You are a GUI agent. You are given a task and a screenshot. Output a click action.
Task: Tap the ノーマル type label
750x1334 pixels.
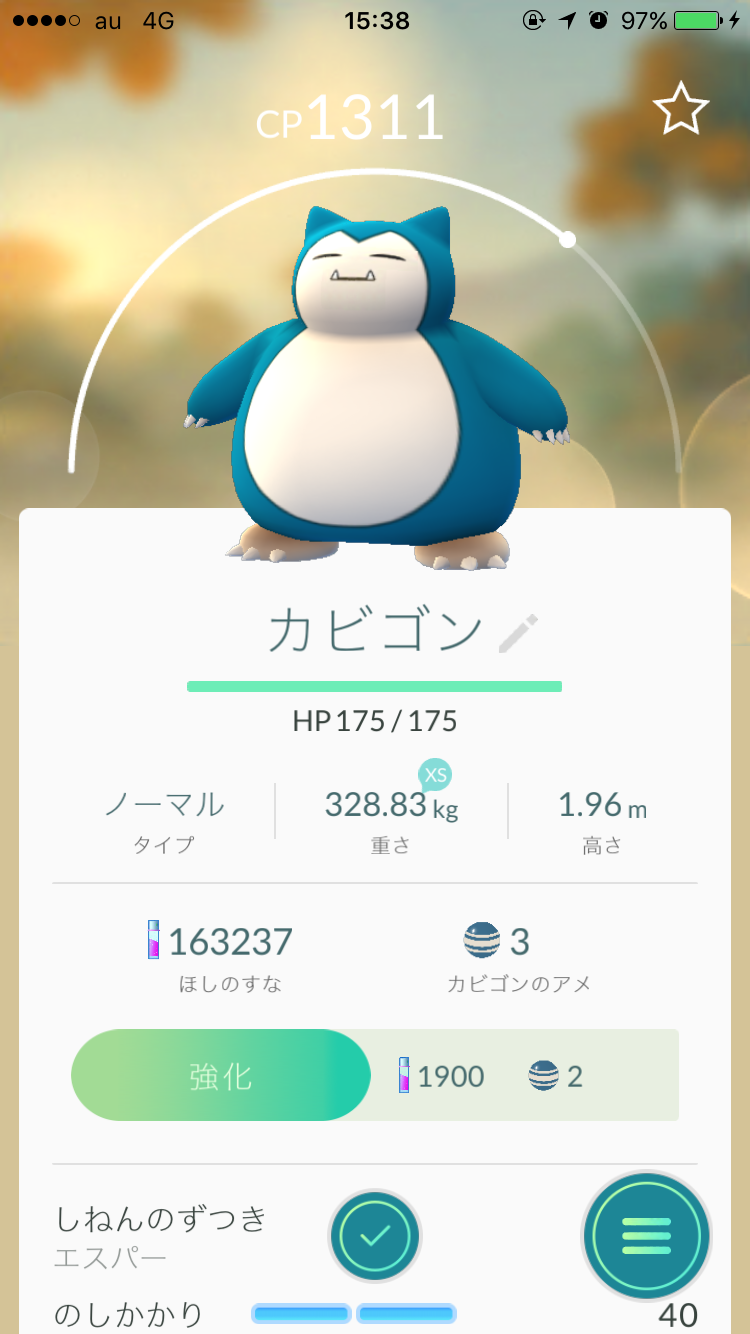coord(164,805)
